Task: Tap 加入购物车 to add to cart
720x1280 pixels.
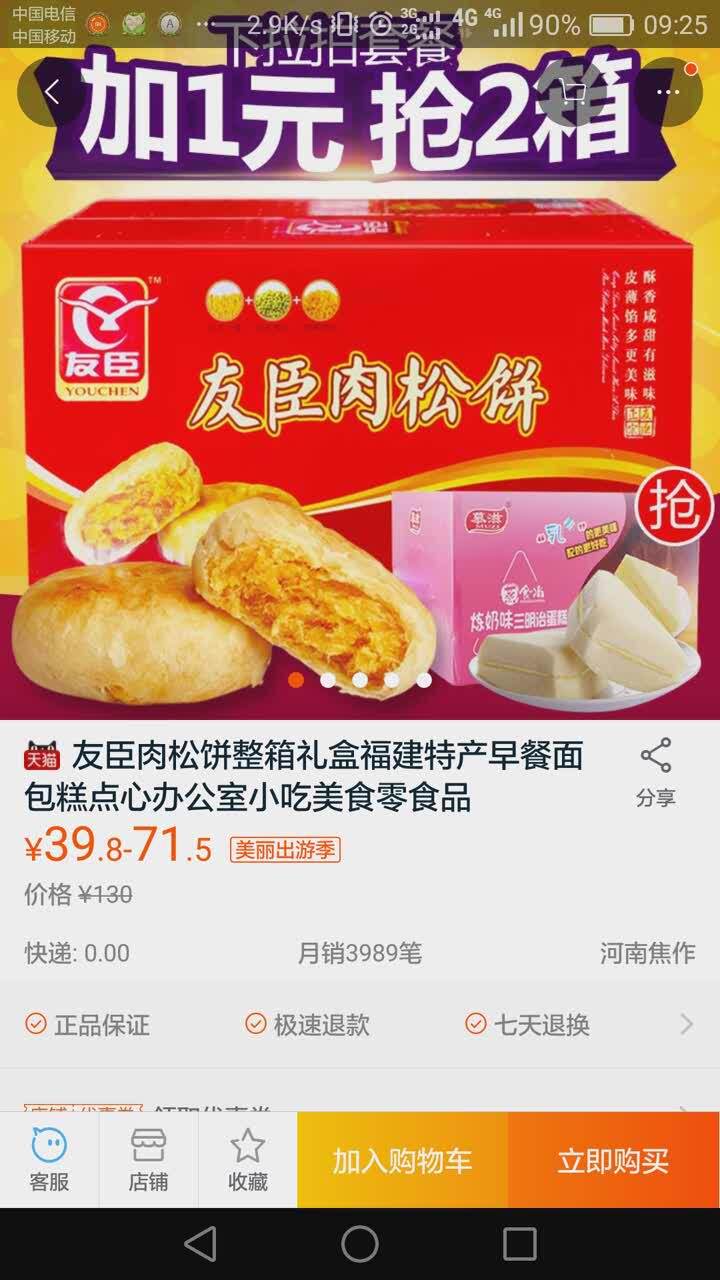Action: click(402, 1161)
